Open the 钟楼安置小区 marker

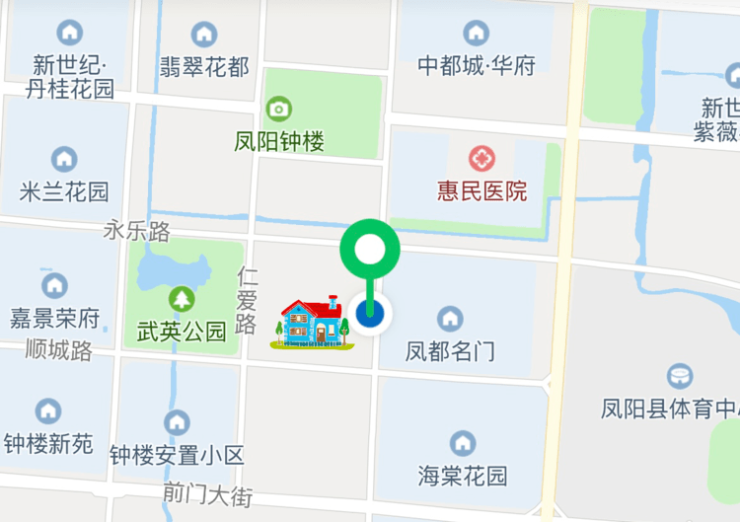177,423
